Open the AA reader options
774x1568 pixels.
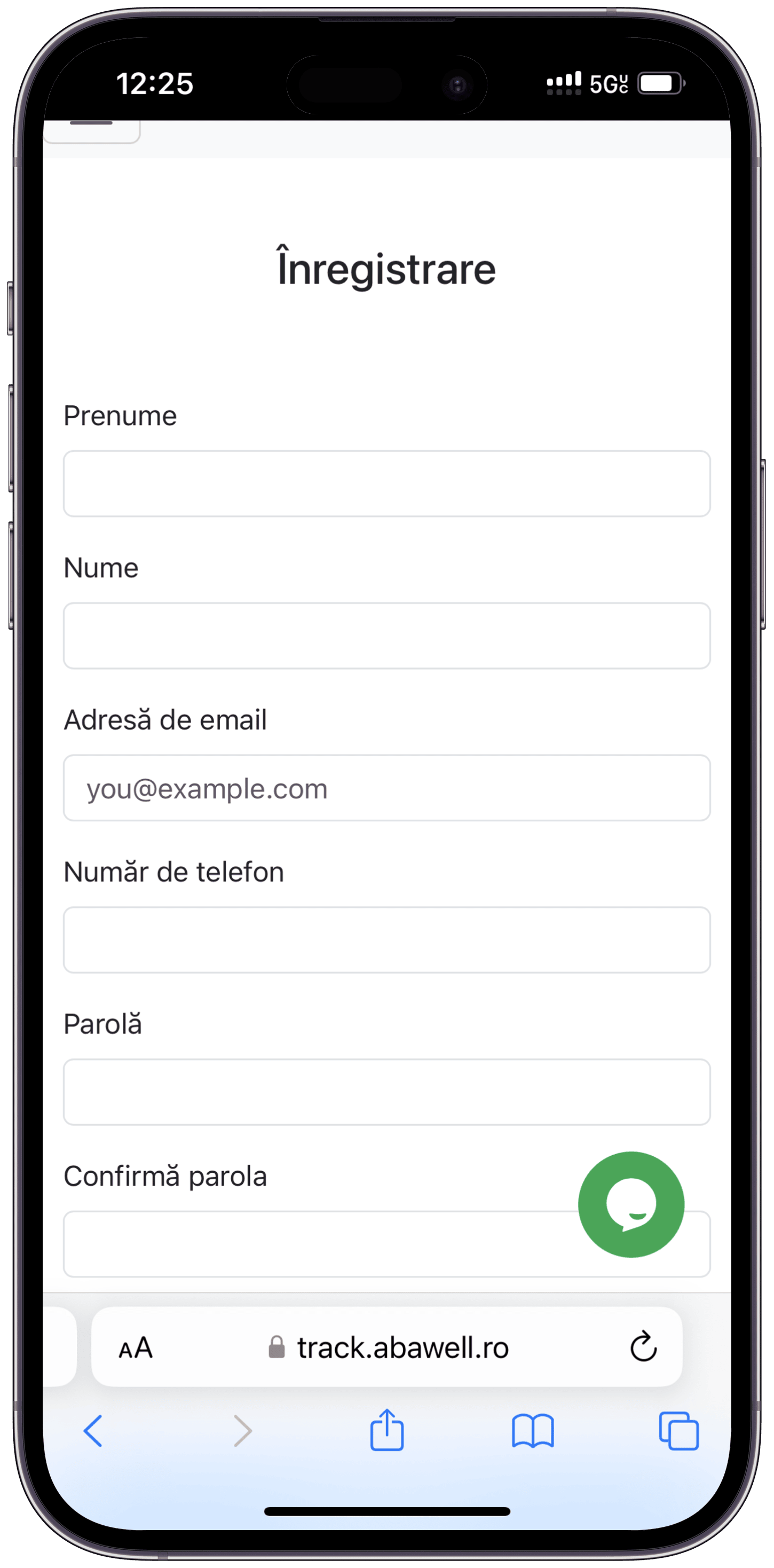136,1347
